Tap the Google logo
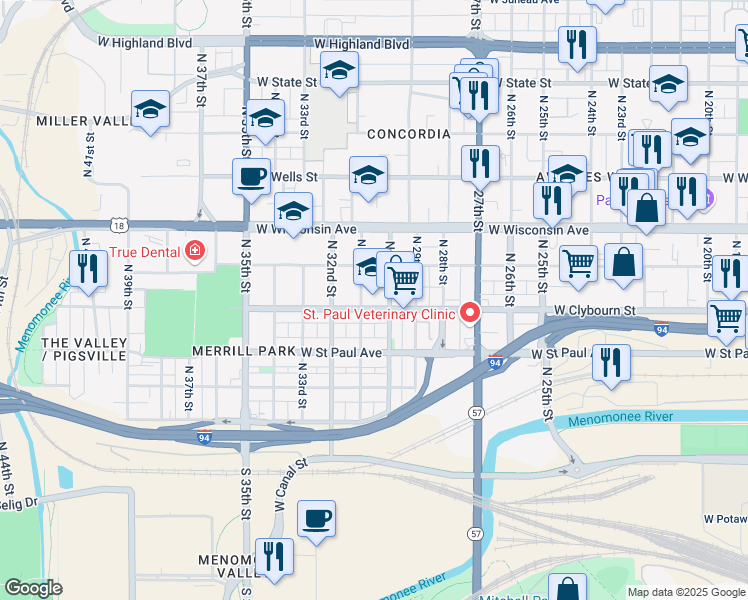The height and width of the screenshot is (600, 748). point(34,588)
